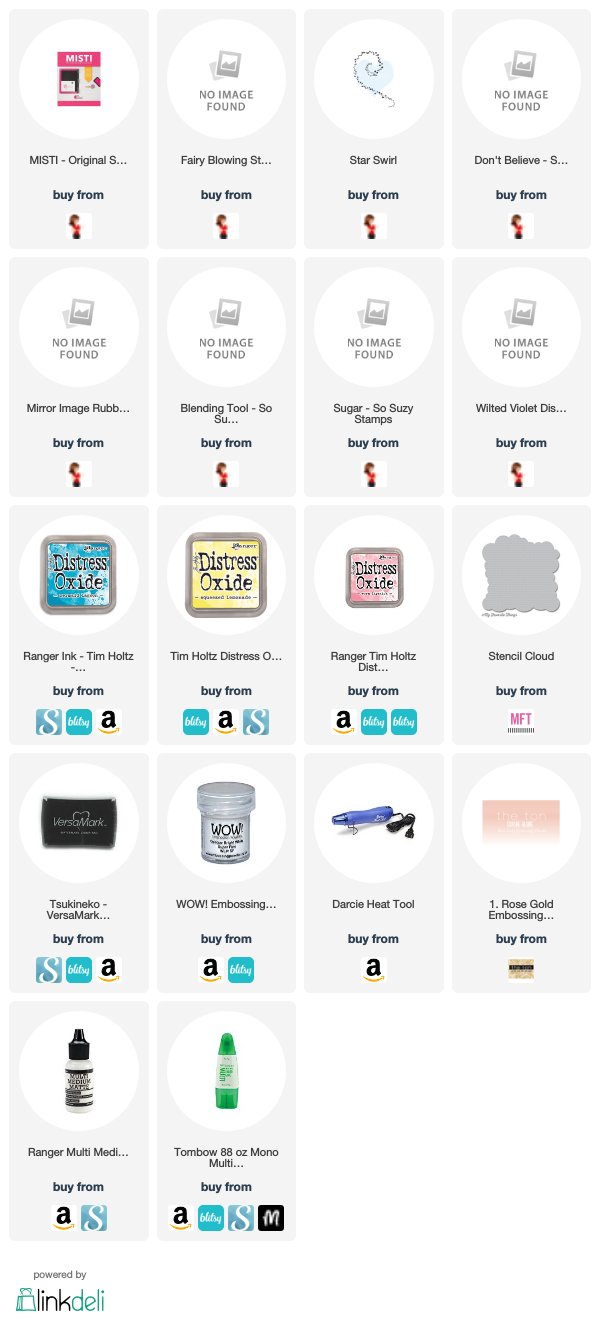600x1321 pixels.
Task: Buy Ranger Multi Medium from Amazon
Action: point(63,1218)
